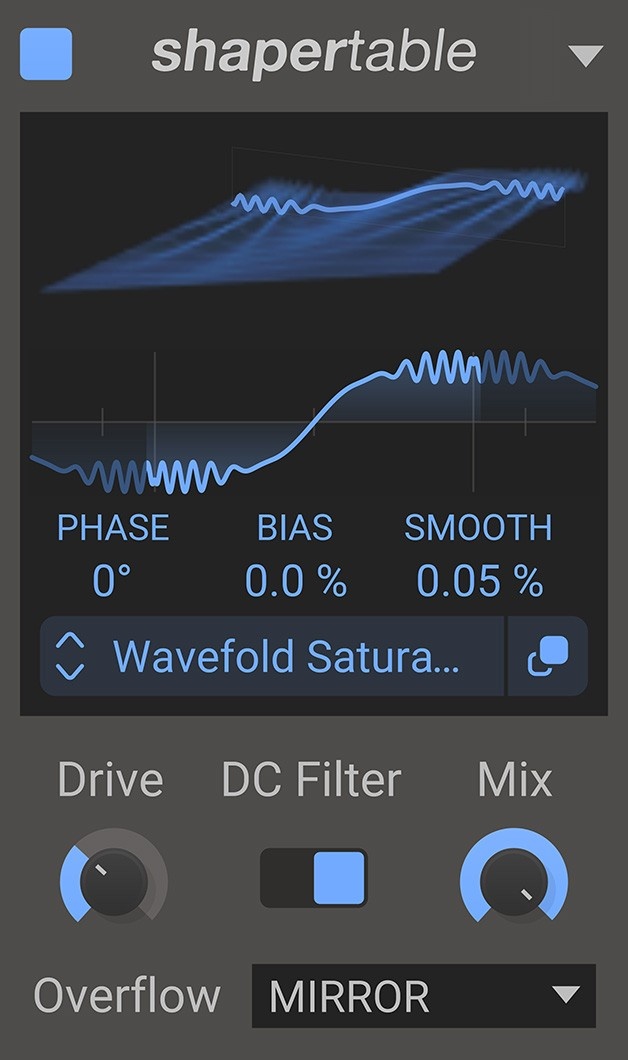This screenshot has height=1060, width=628.
Task: Open the Overflow MIRROR dropdown
Action: [423, 995]
